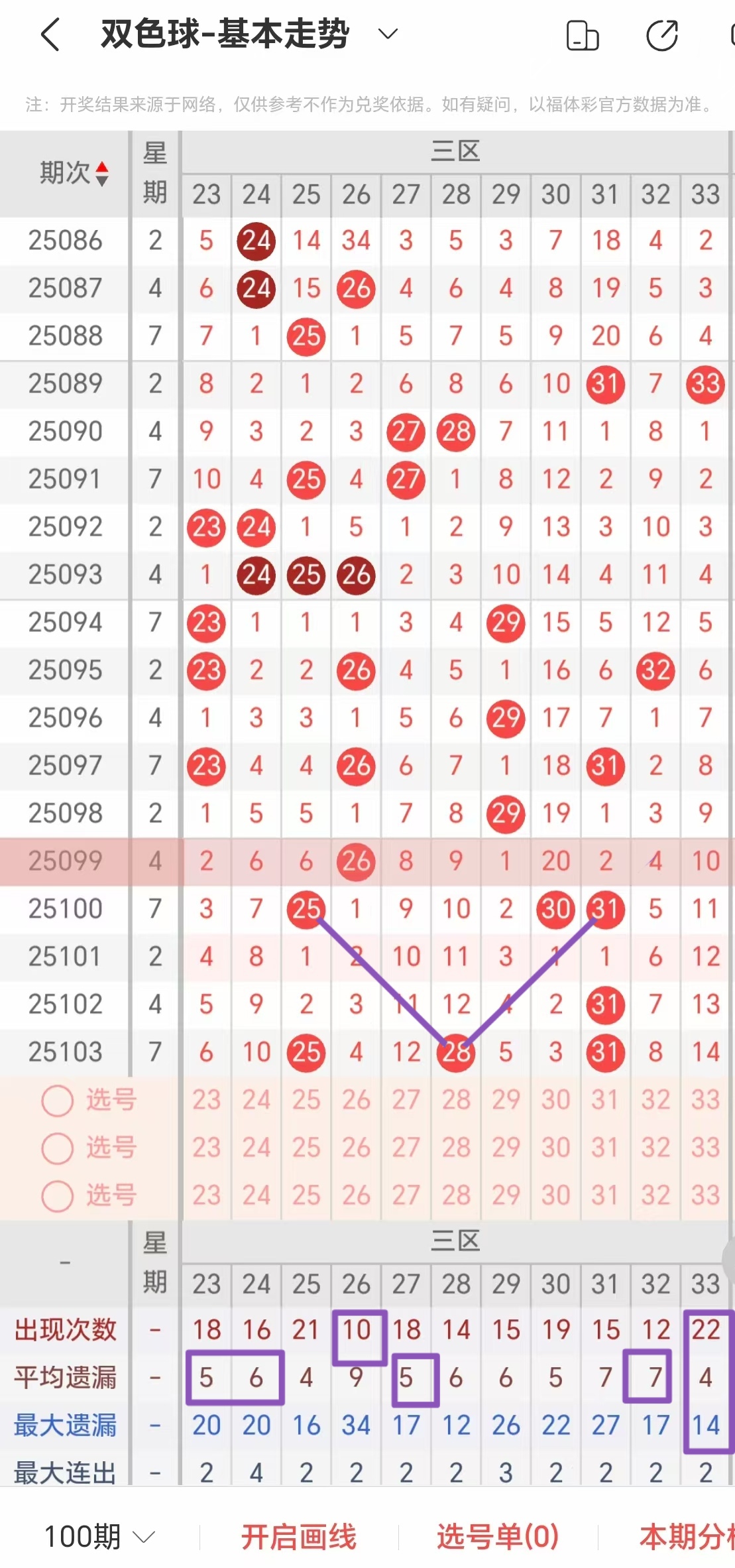
Task: Open the 本期分析 option in bottom bar
Action: (687, 1536)
